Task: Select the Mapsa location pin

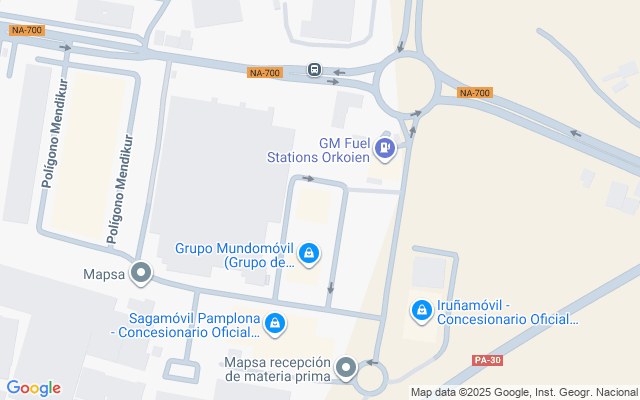Action: tap(141, 273)
